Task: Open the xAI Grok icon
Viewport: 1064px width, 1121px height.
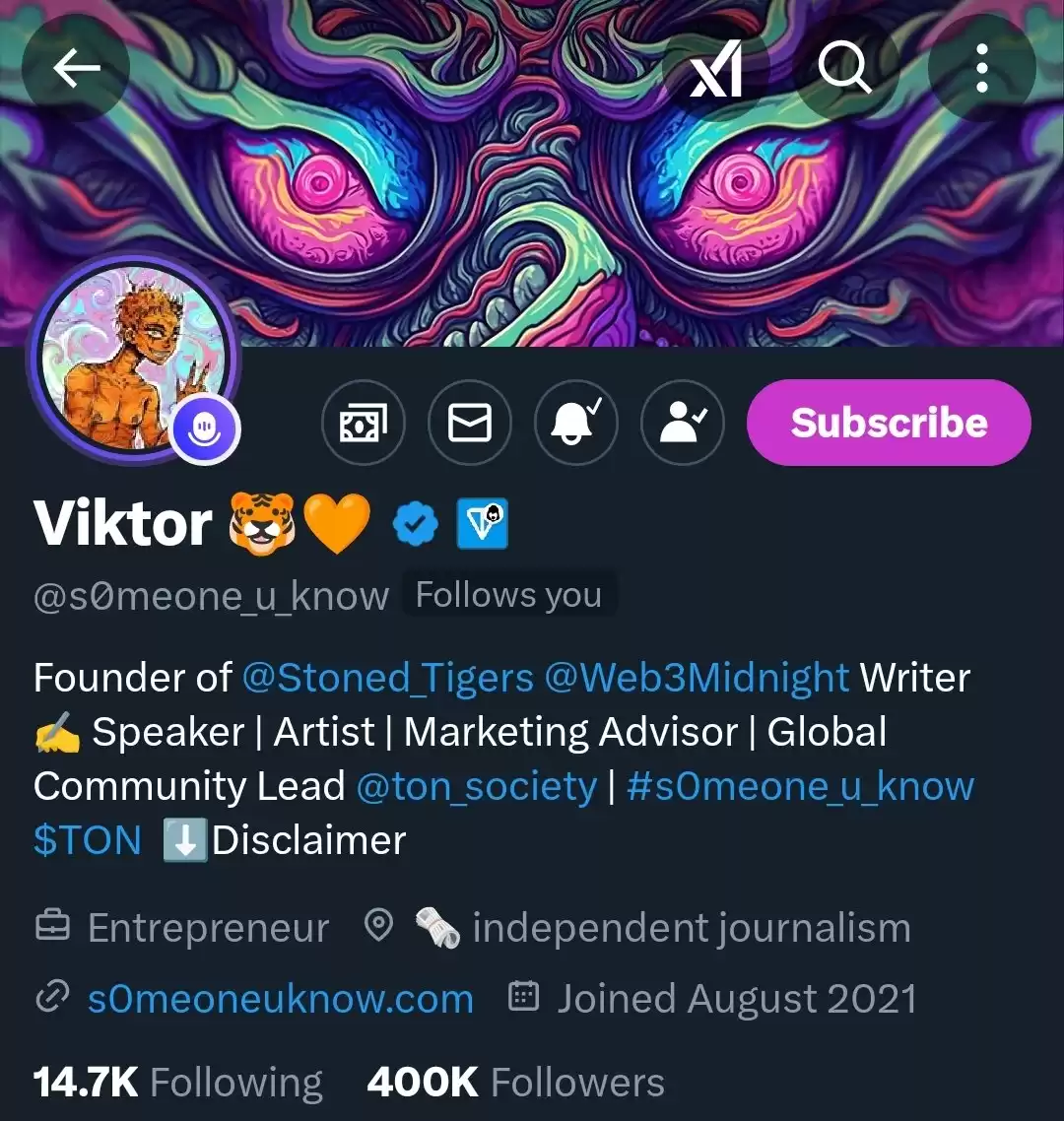Action: (716, 70)
